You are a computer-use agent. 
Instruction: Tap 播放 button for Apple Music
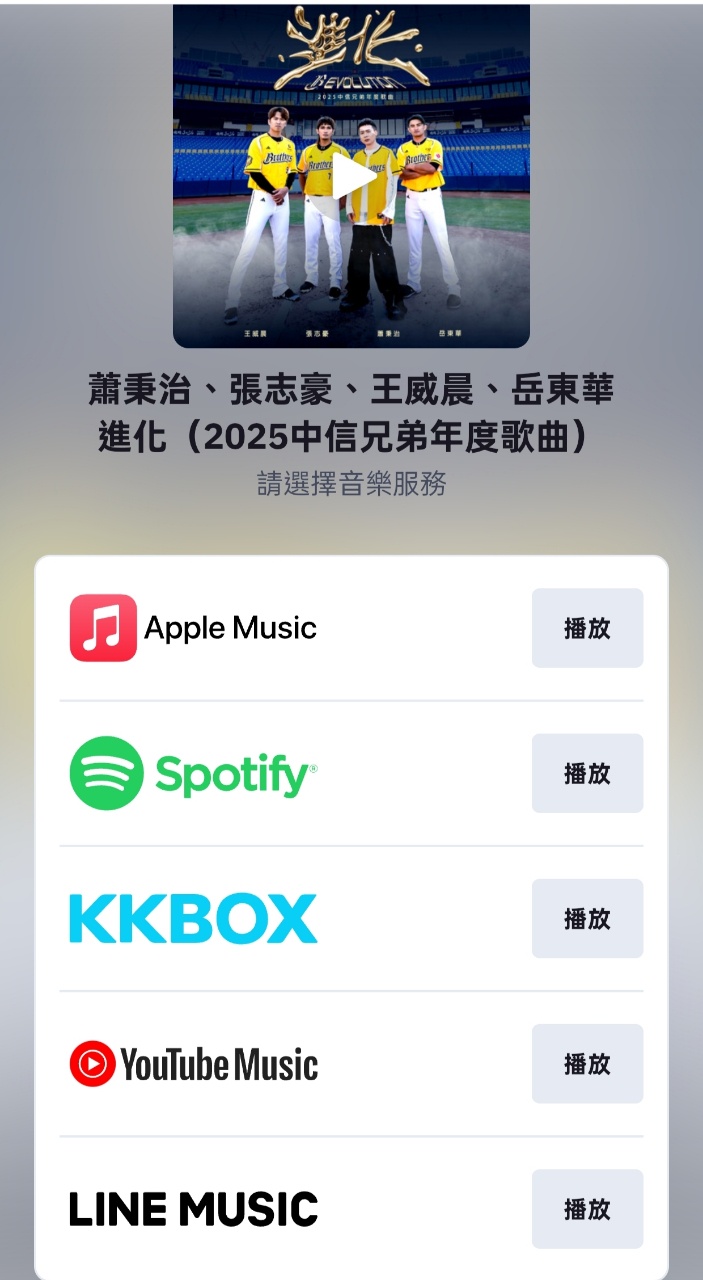587,628
